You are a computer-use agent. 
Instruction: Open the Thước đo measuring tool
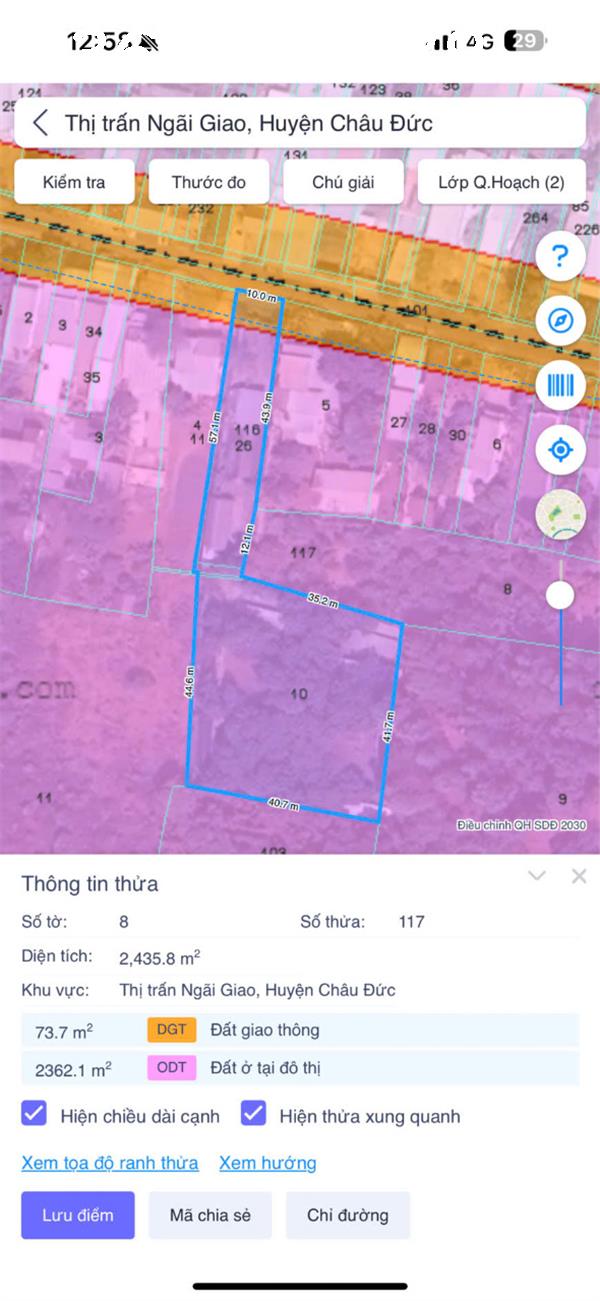[x=208, y=182]
